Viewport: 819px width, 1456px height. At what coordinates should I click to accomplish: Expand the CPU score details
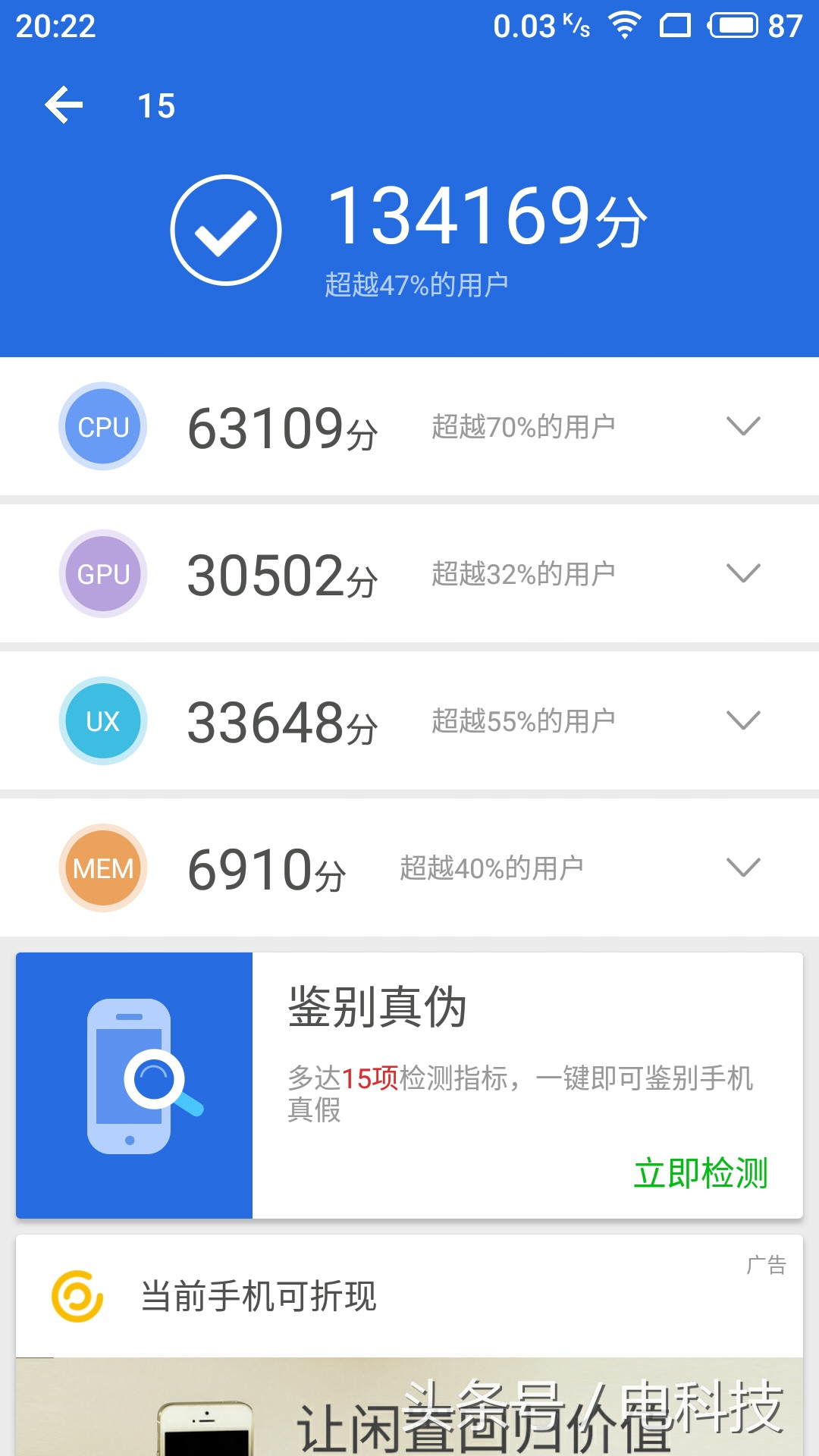click(x=744, y=426)
